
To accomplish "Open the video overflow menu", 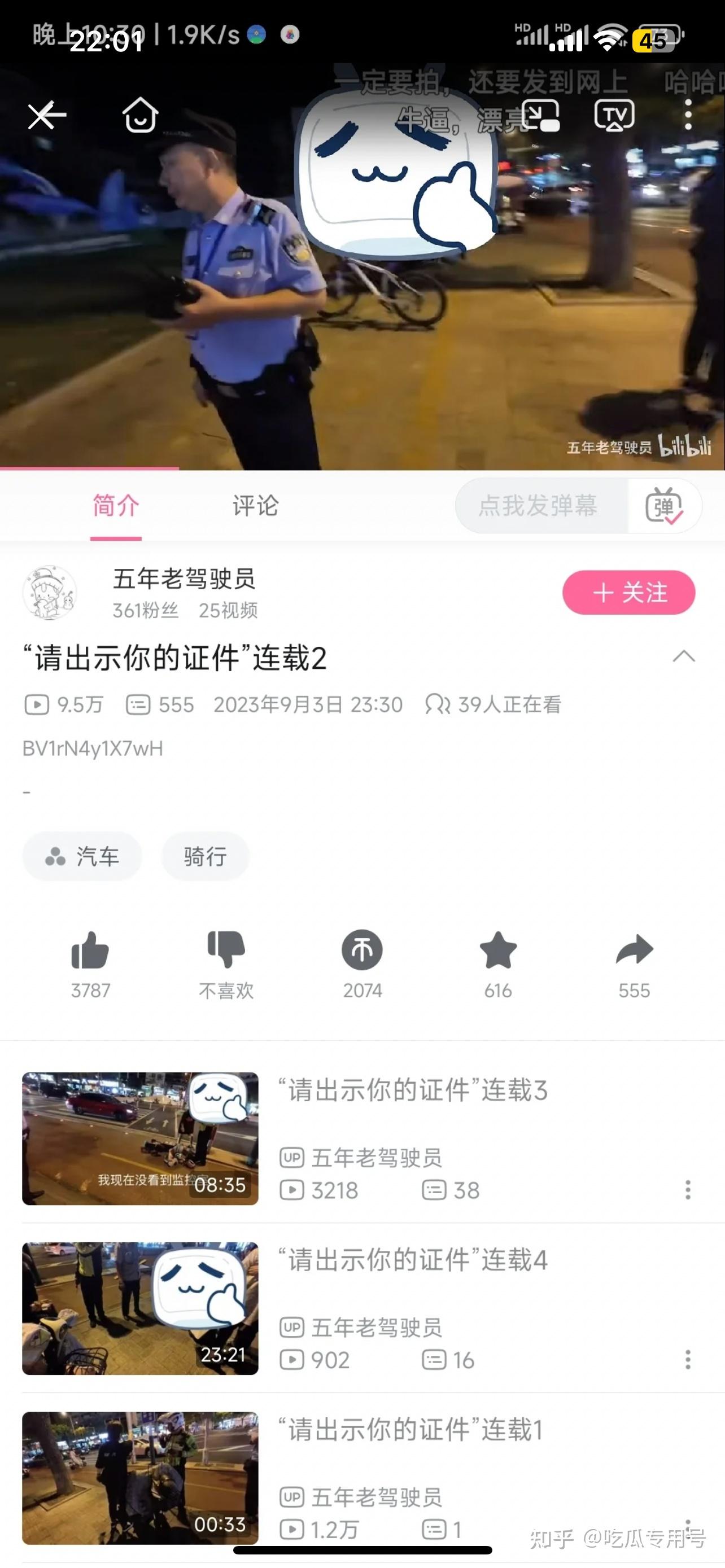I will click(688, 115).
